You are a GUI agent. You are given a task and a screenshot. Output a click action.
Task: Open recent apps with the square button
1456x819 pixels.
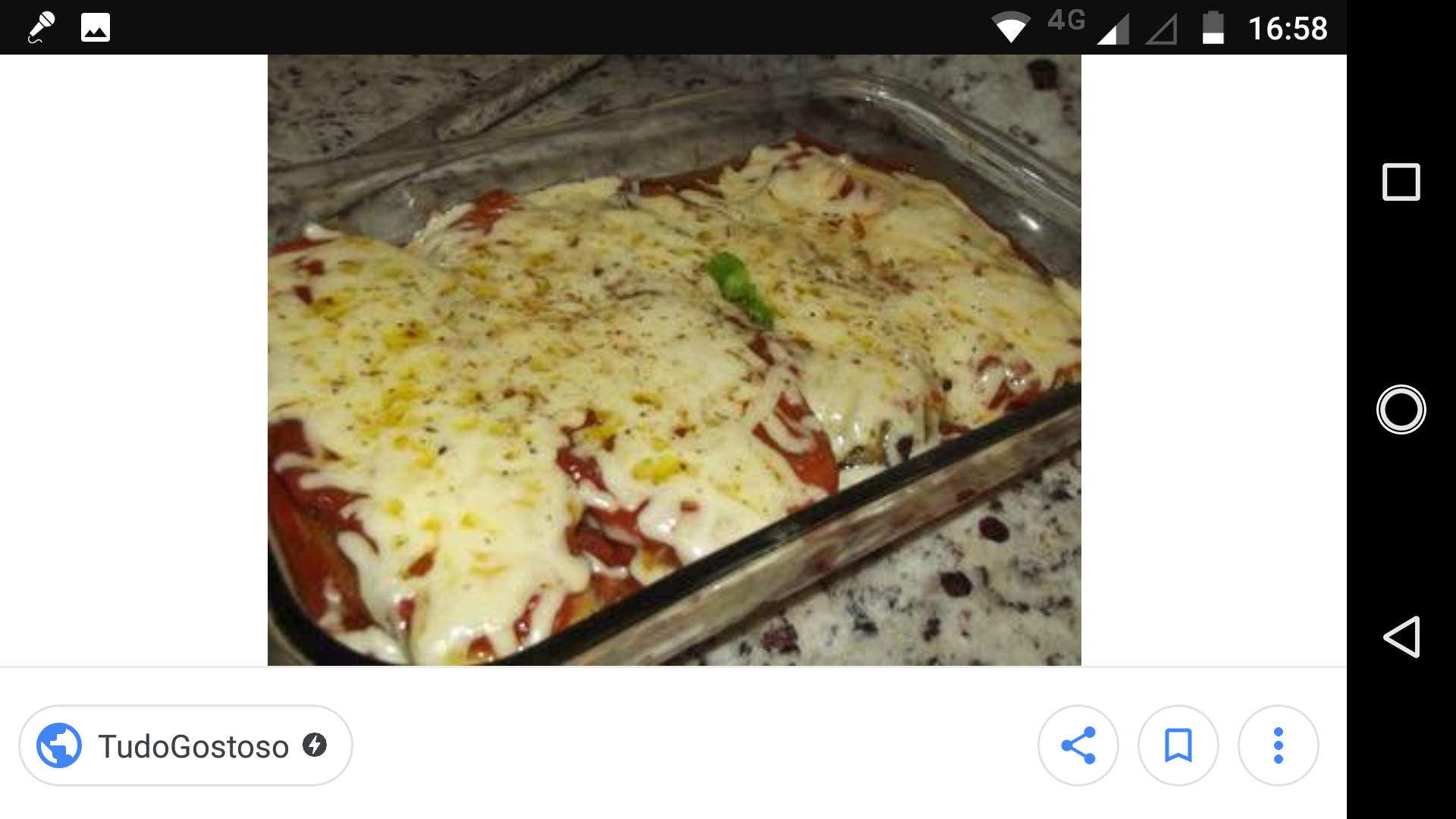click(x=1401, y=182)
